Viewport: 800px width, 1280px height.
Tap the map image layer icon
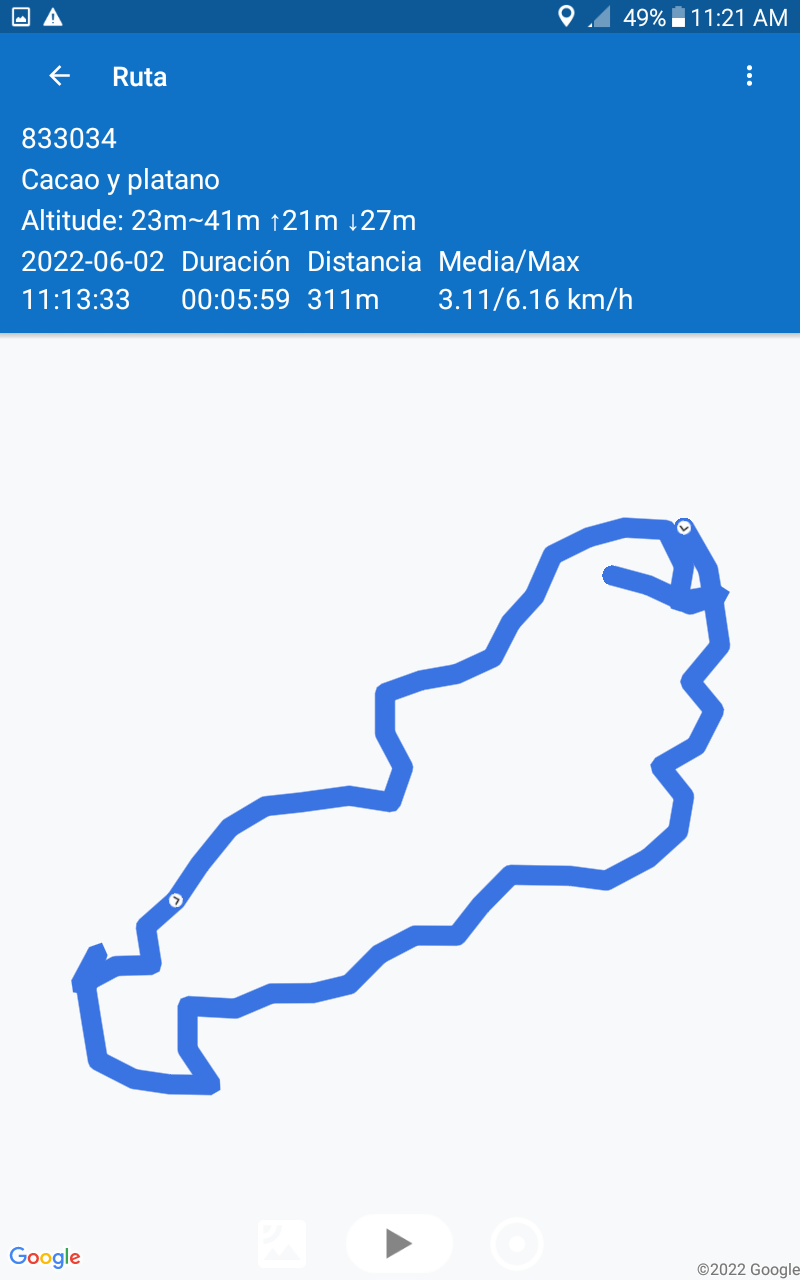(283, 1244)
